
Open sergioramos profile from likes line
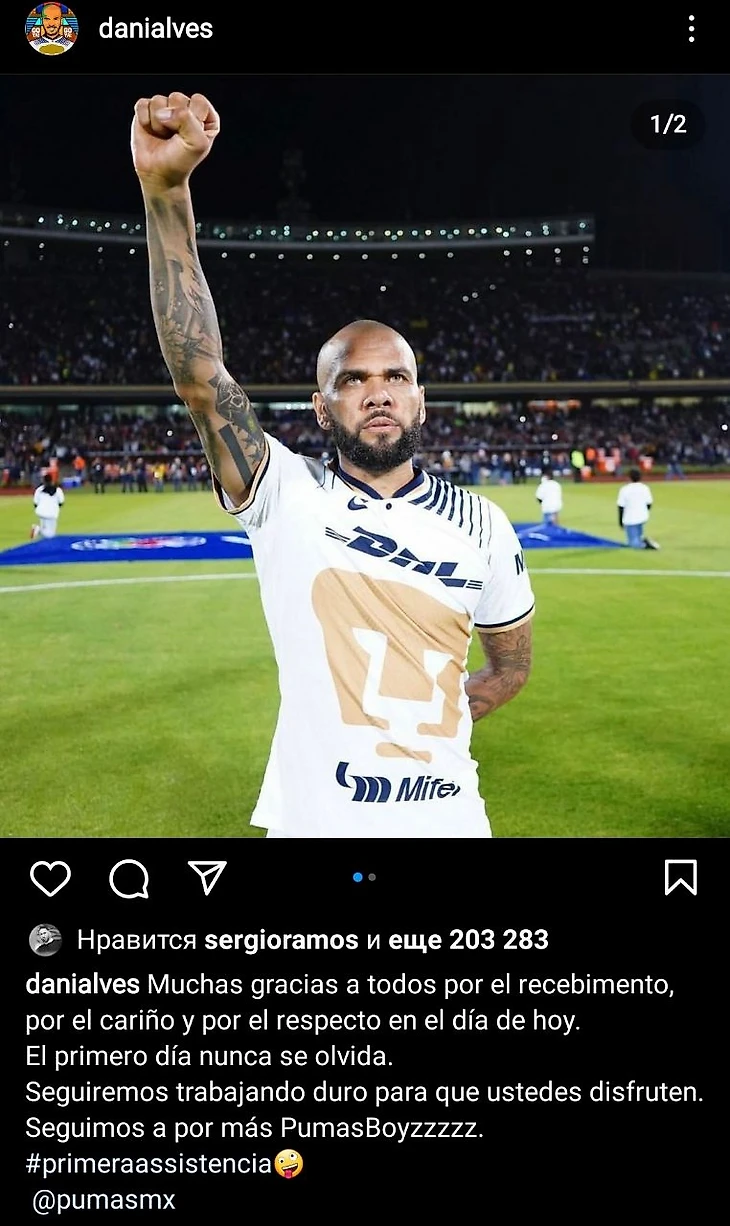[x=280, y=940]
